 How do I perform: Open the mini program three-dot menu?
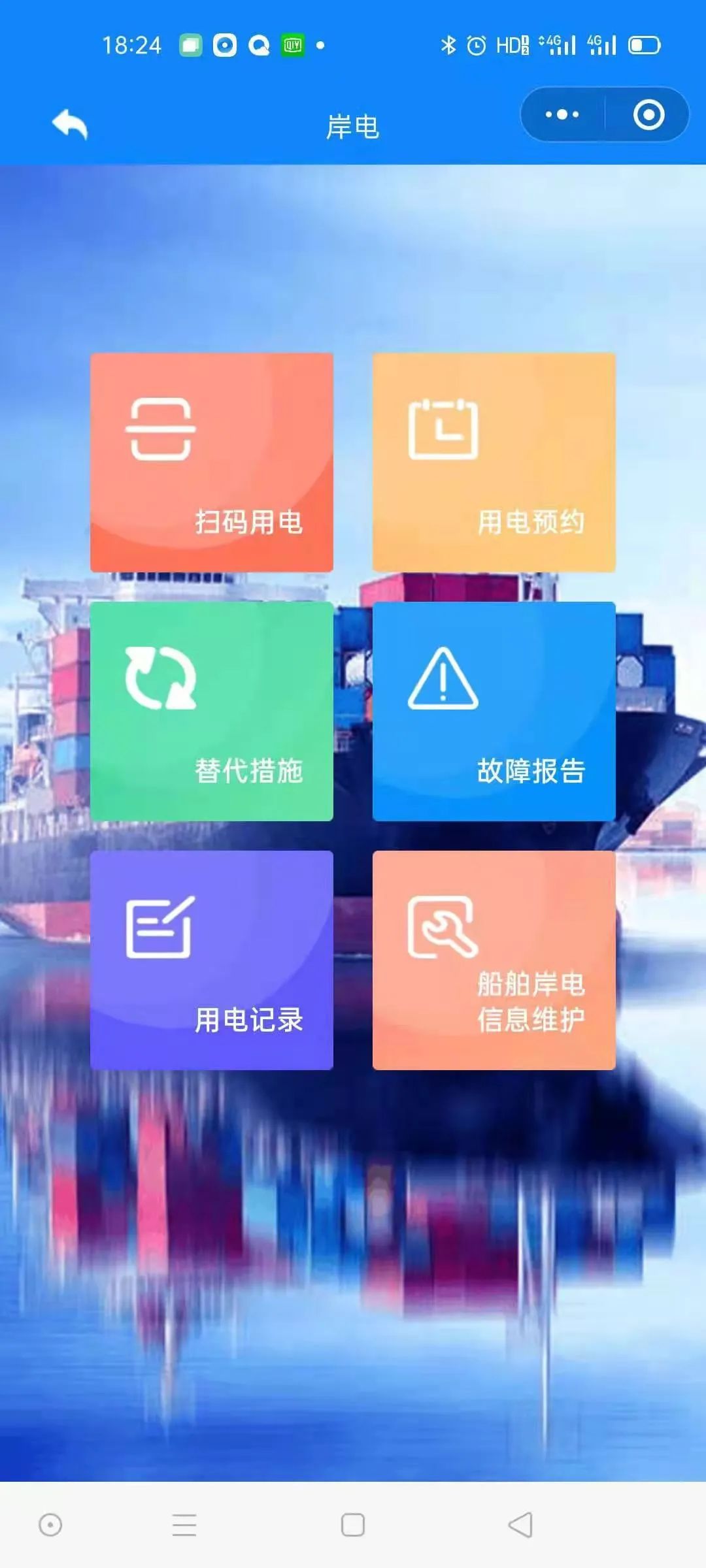(562, 115)
